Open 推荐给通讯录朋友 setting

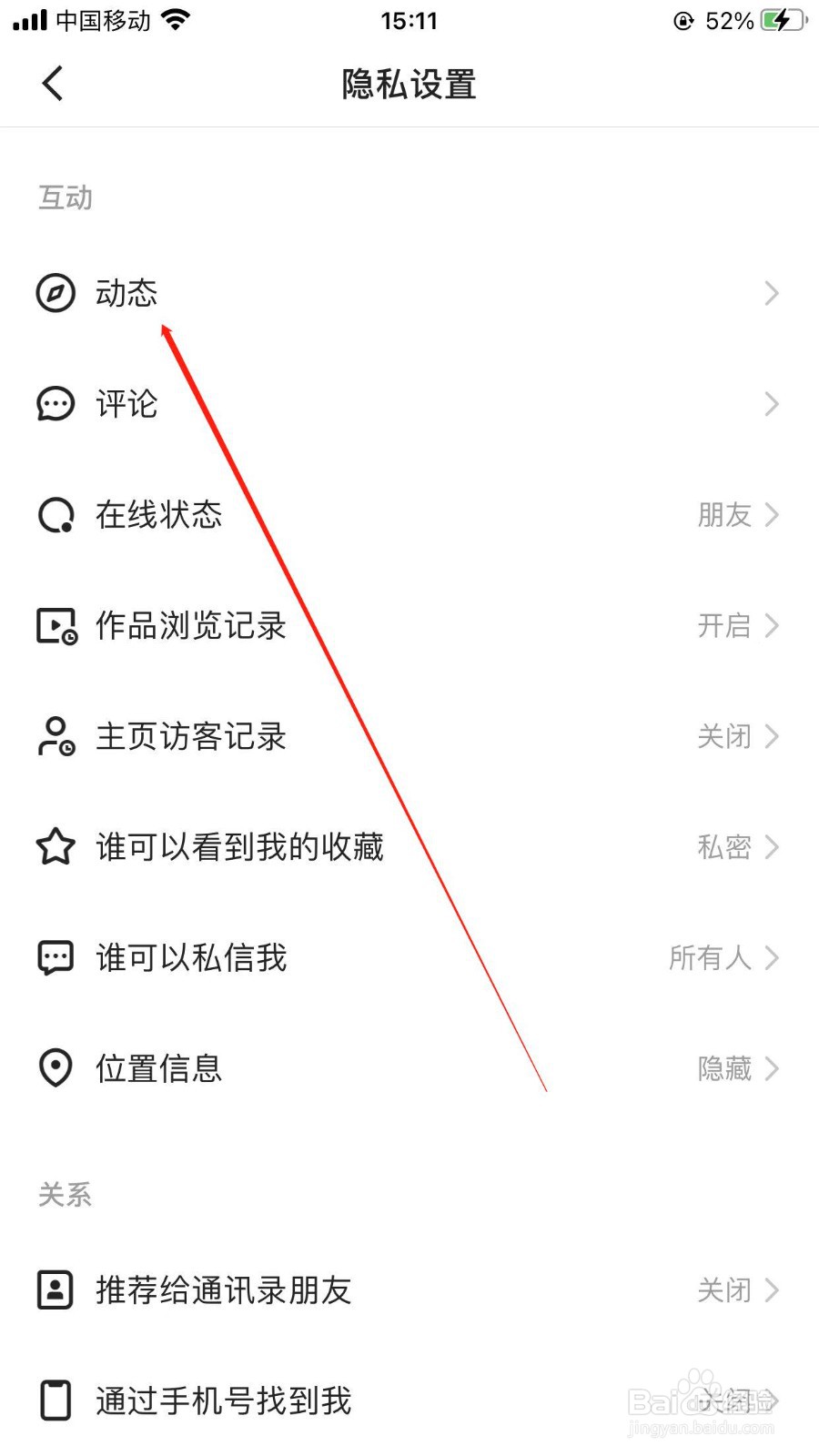click(409, 1290)
